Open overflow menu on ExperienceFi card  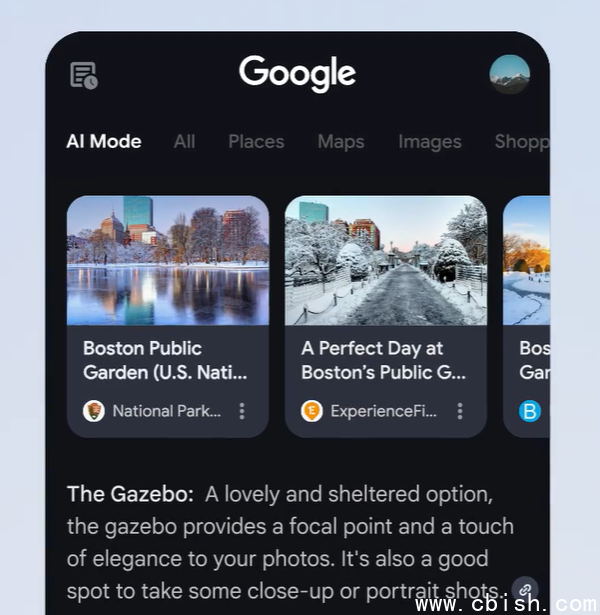pyautogui.click(x=460, y=411)
